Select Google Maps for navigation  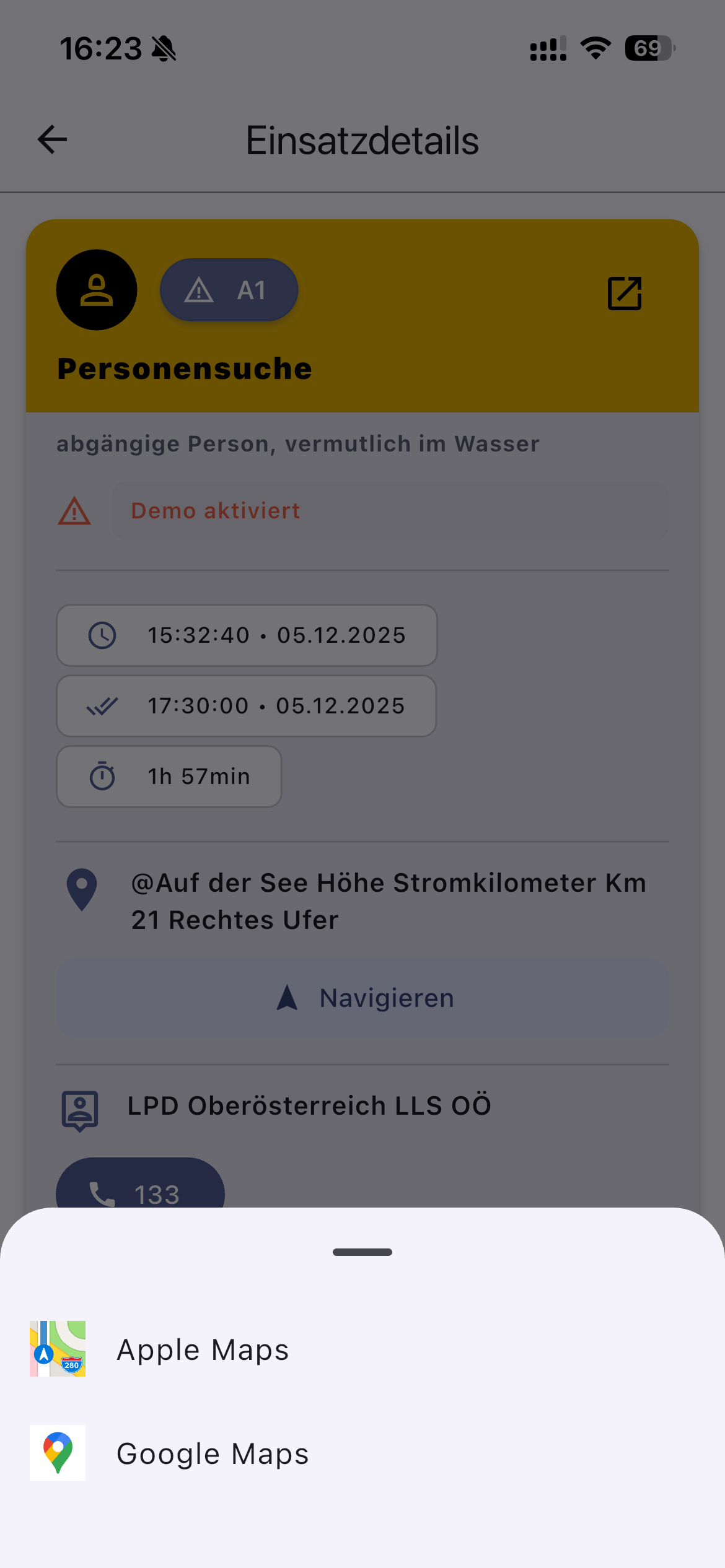point(362,1453)
